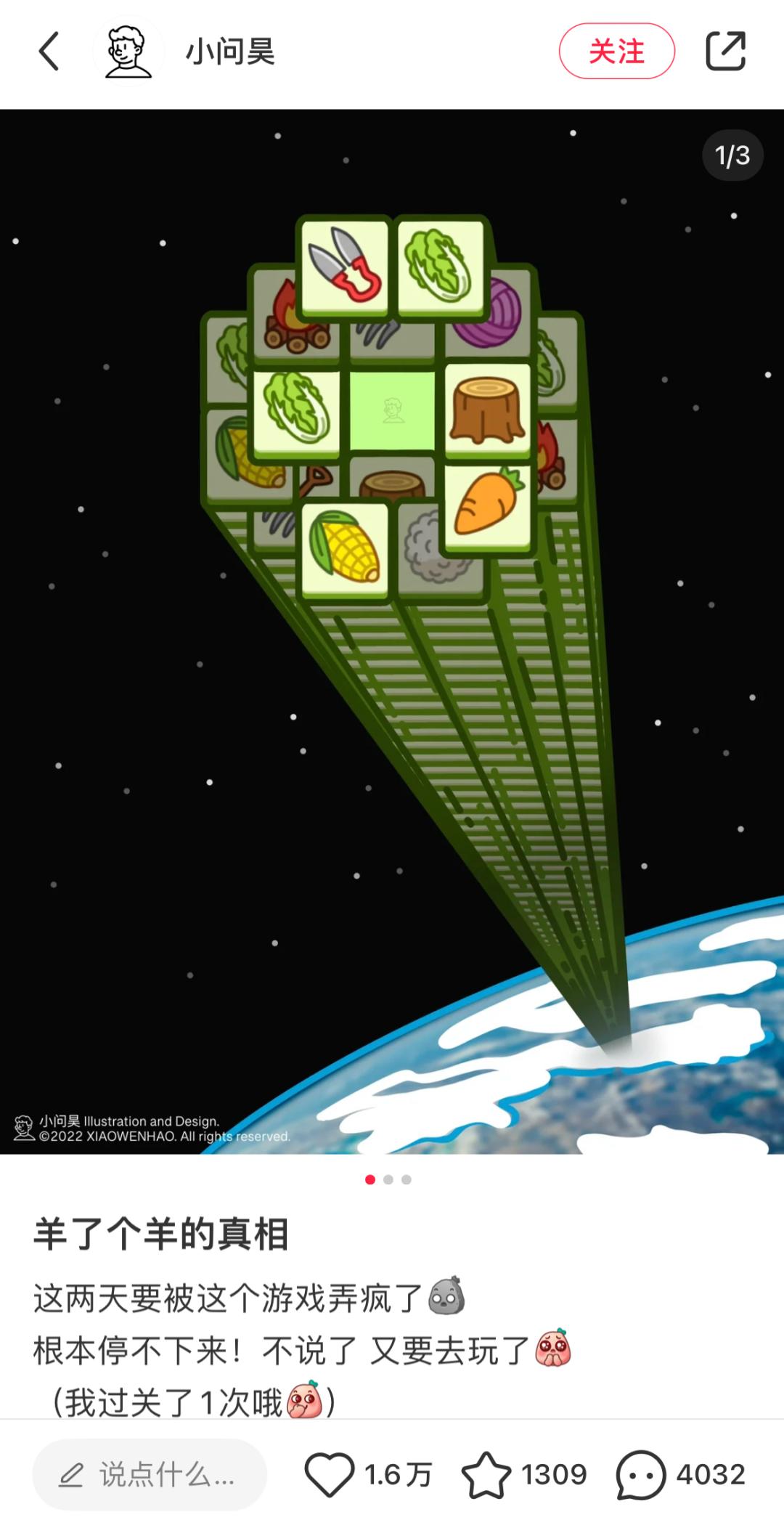The width and height of the screenshot is (784, 1525).
Task: Save the post with the star icon
Action: [486, 1475]
